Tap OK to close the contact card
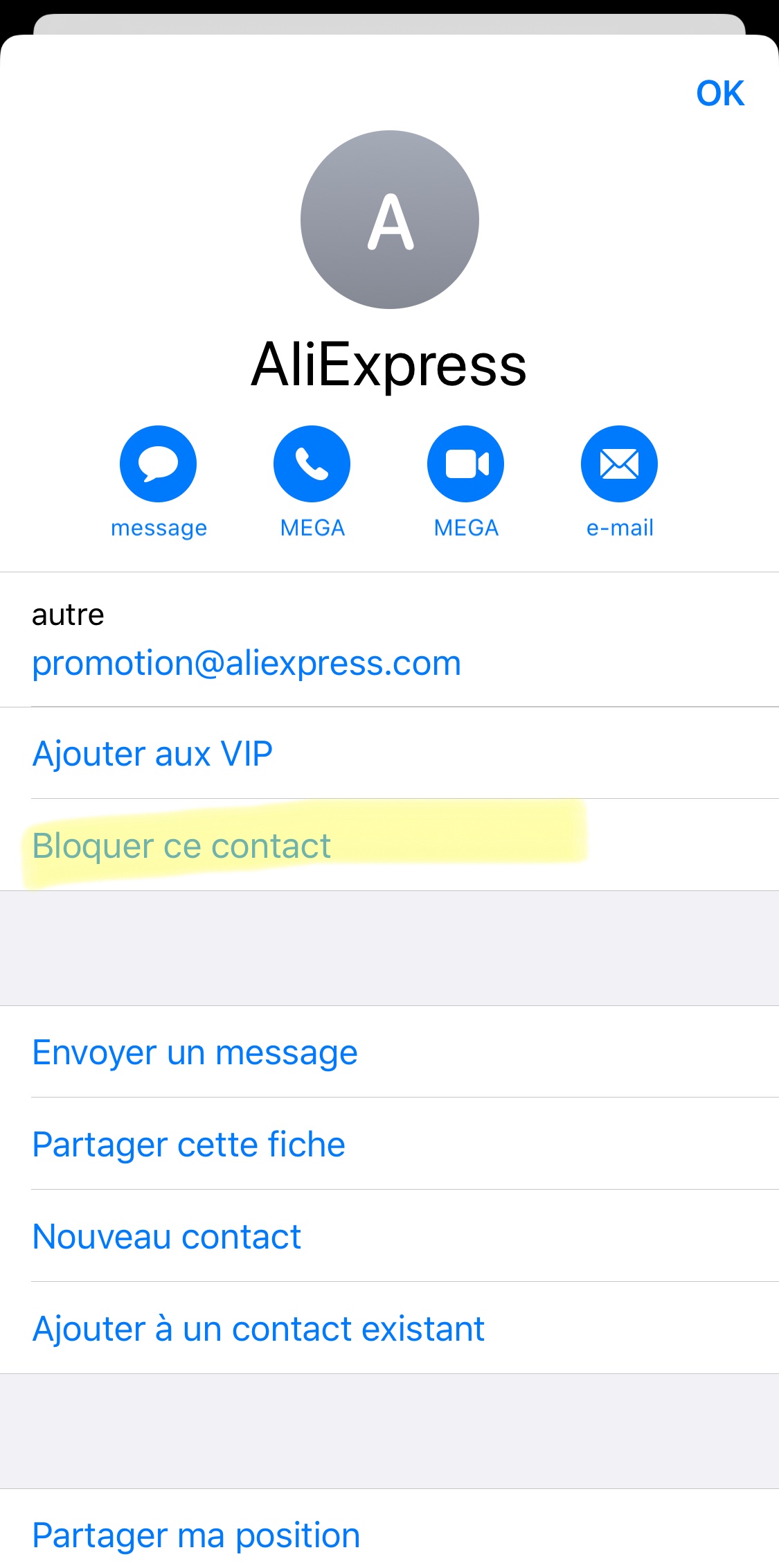 (x=719, y=94)
